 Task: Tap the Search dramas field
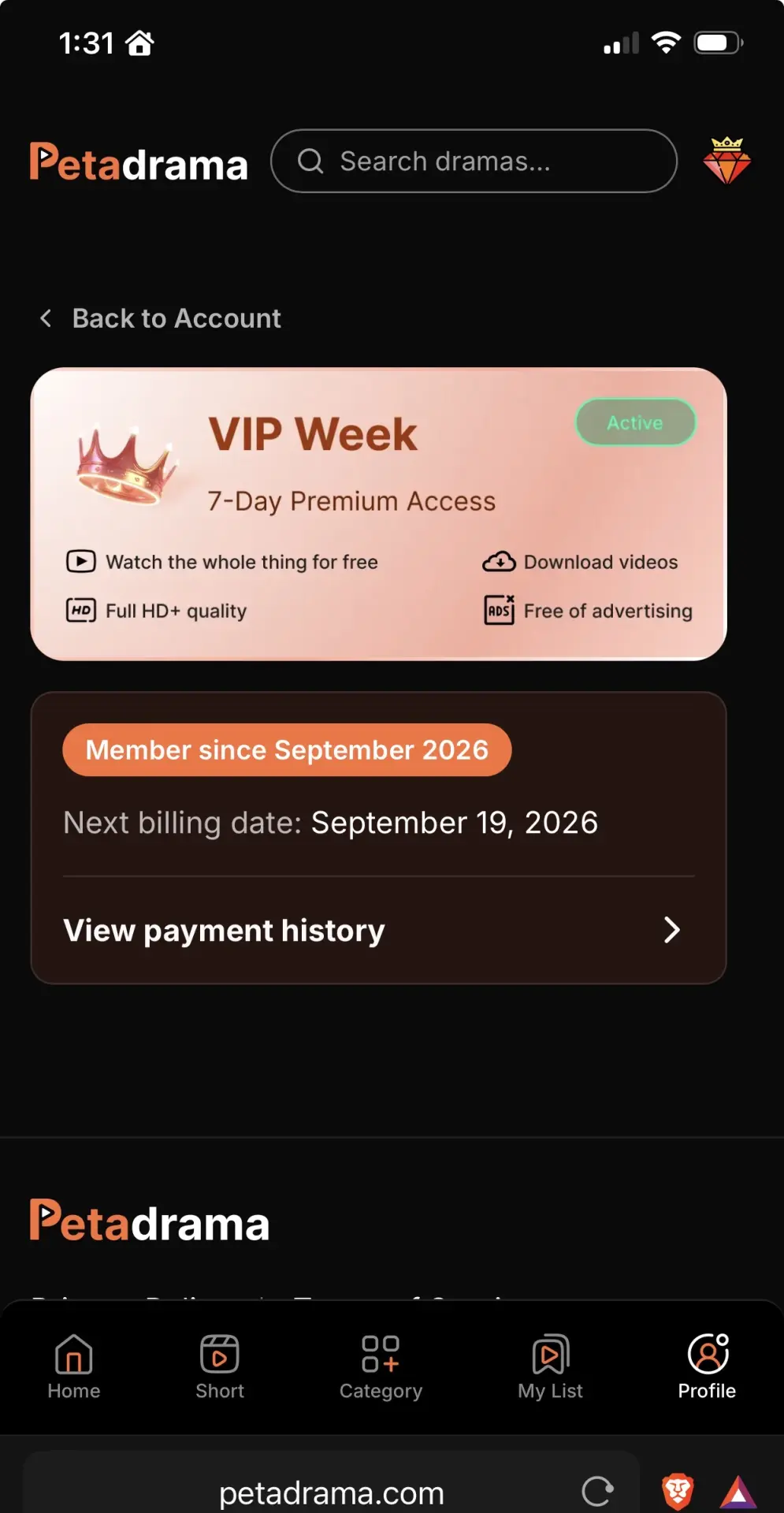point(474,161)
